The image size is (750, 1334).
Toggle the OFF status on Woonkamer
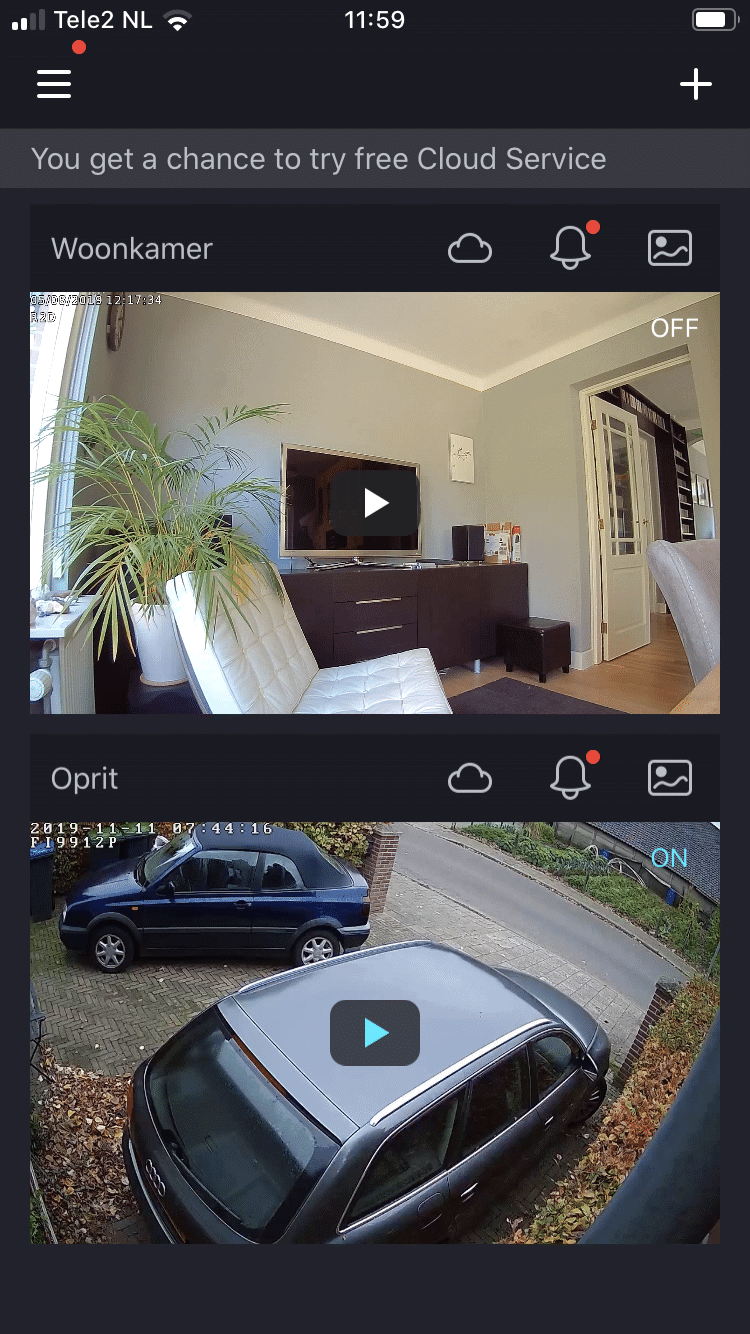(x=674, y=328)
